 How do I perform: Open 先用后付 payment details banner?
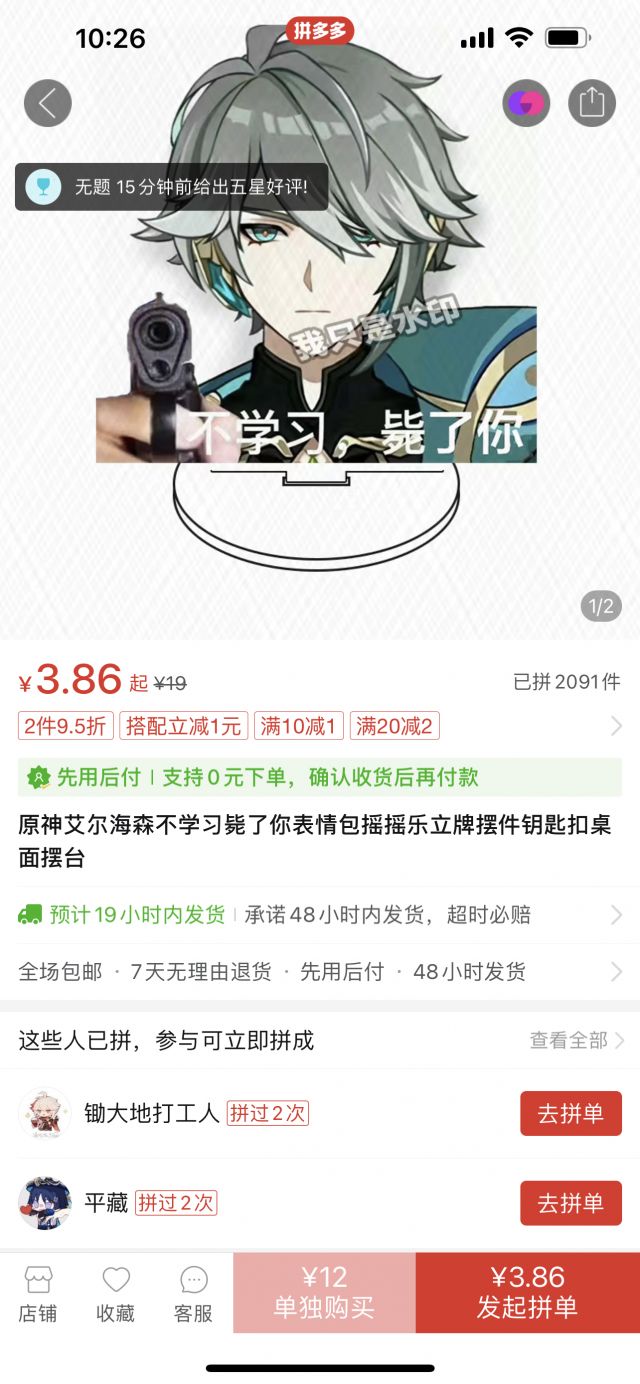click(320, 777)
